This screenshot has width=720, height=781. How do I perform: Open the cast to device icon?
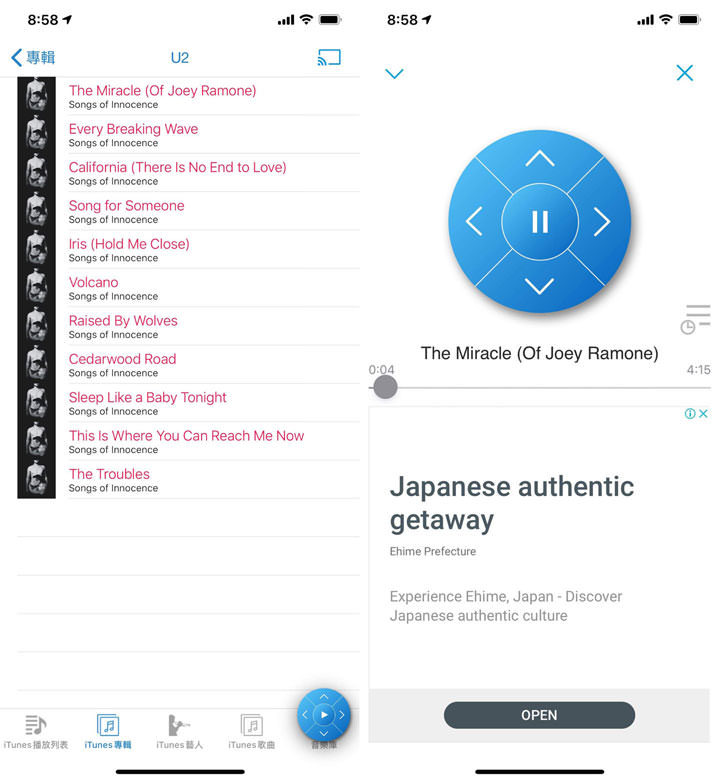click(x=328, y=58)
